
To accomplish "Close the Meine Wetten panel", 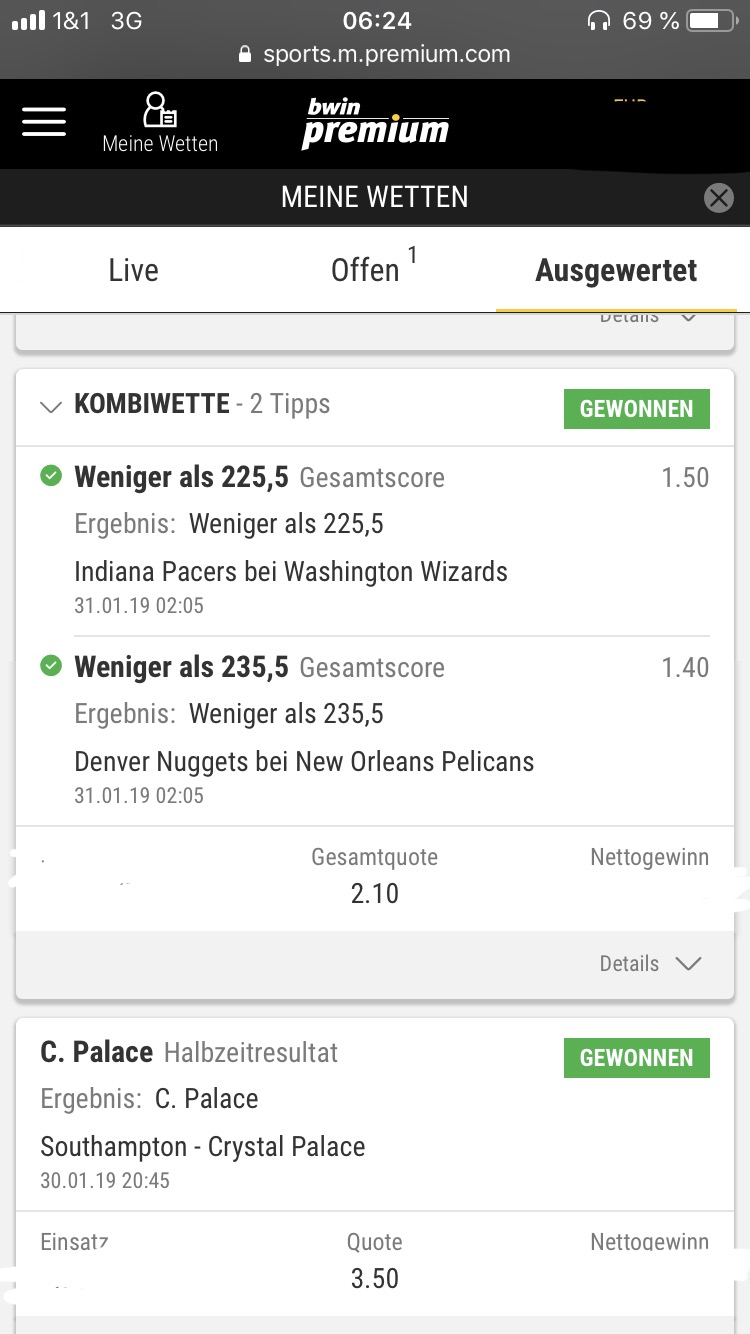I will click(x=718, y=198).
